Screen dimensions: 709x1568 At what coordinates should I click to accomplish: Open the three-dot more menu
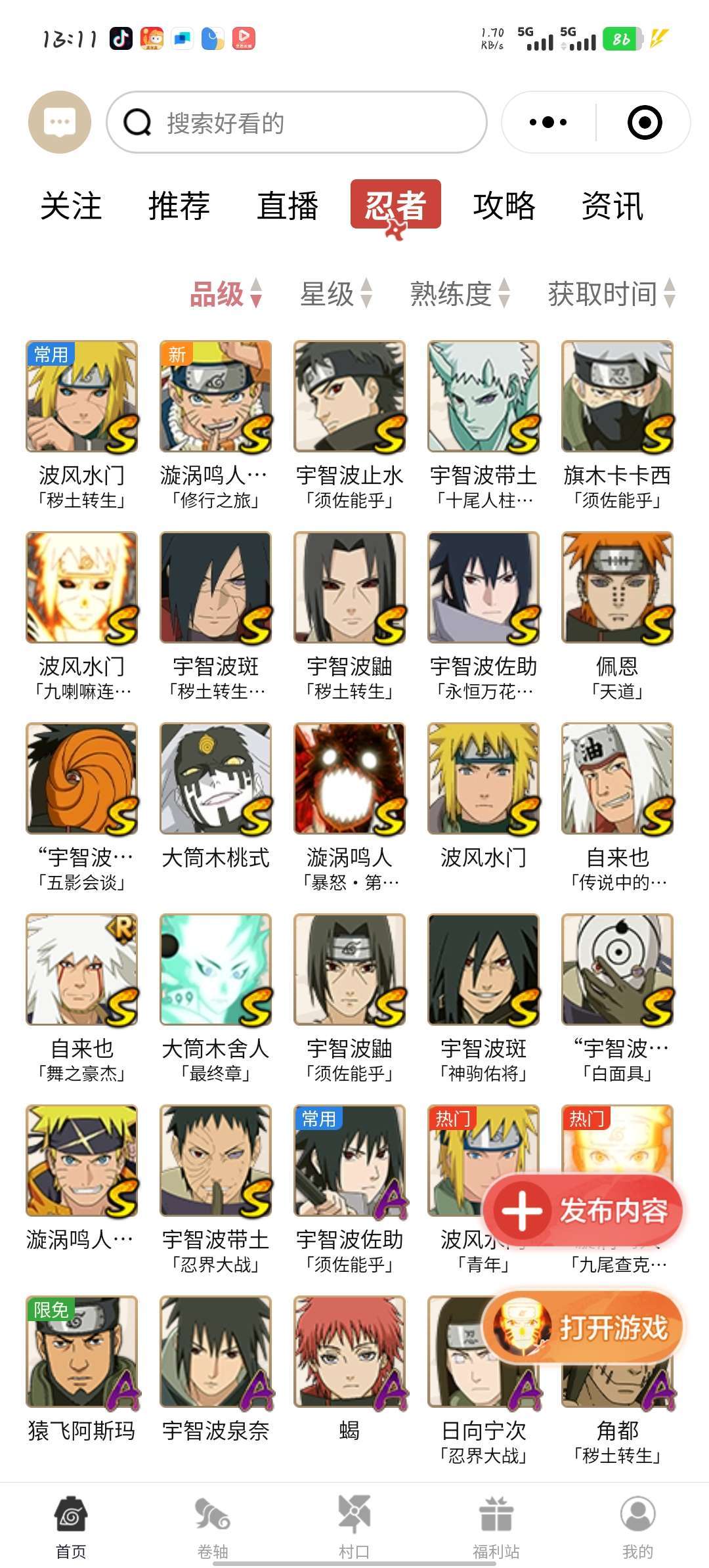[548, 122]
